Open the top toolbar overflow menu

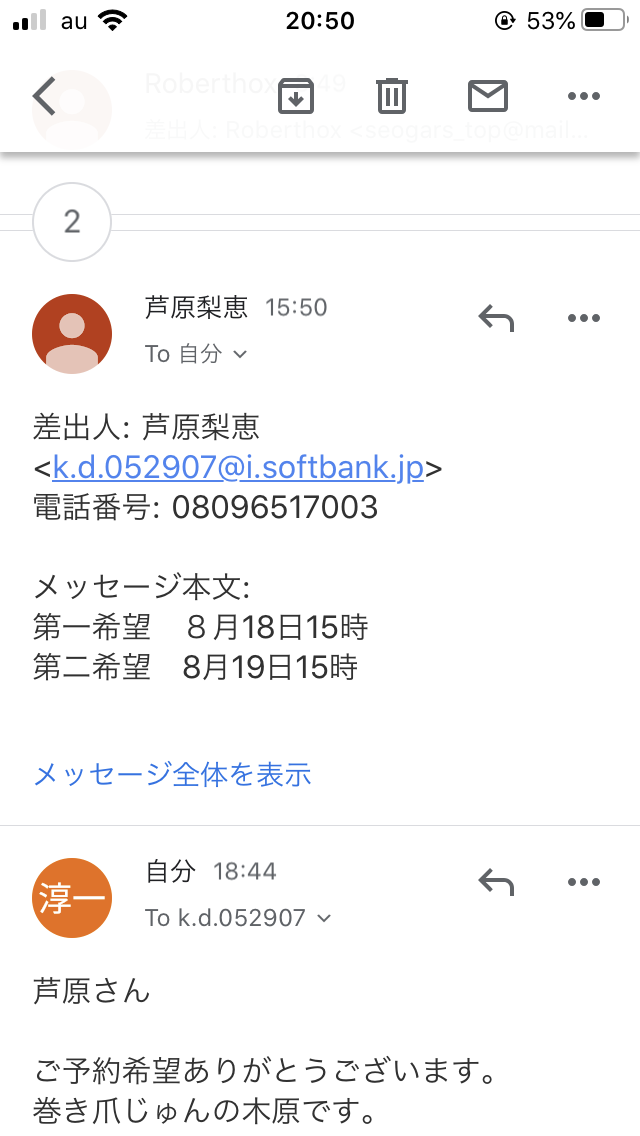583,96
